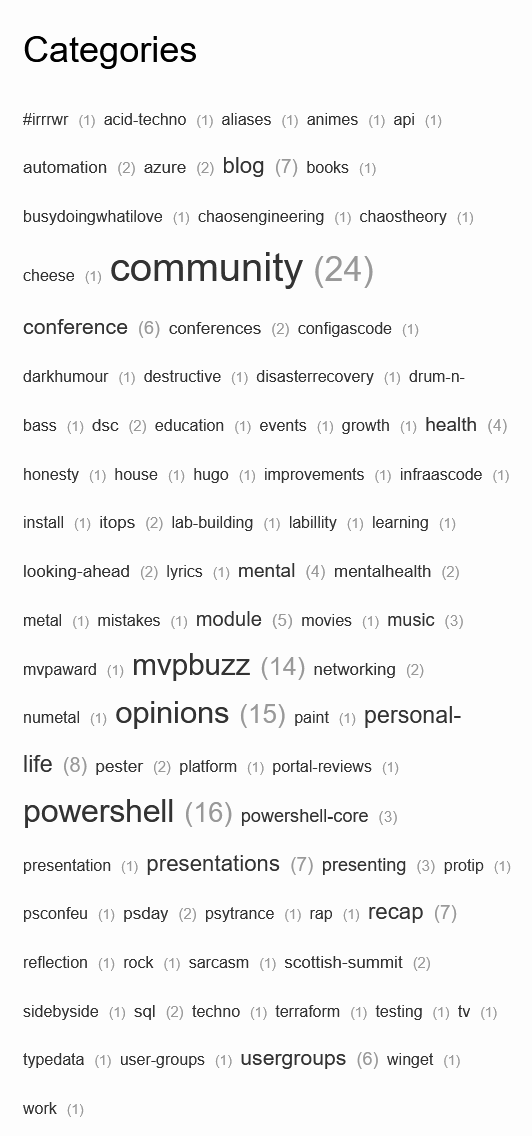Screen dimensions: 532x1136
Task: Open the conference category
Action: 75,327
